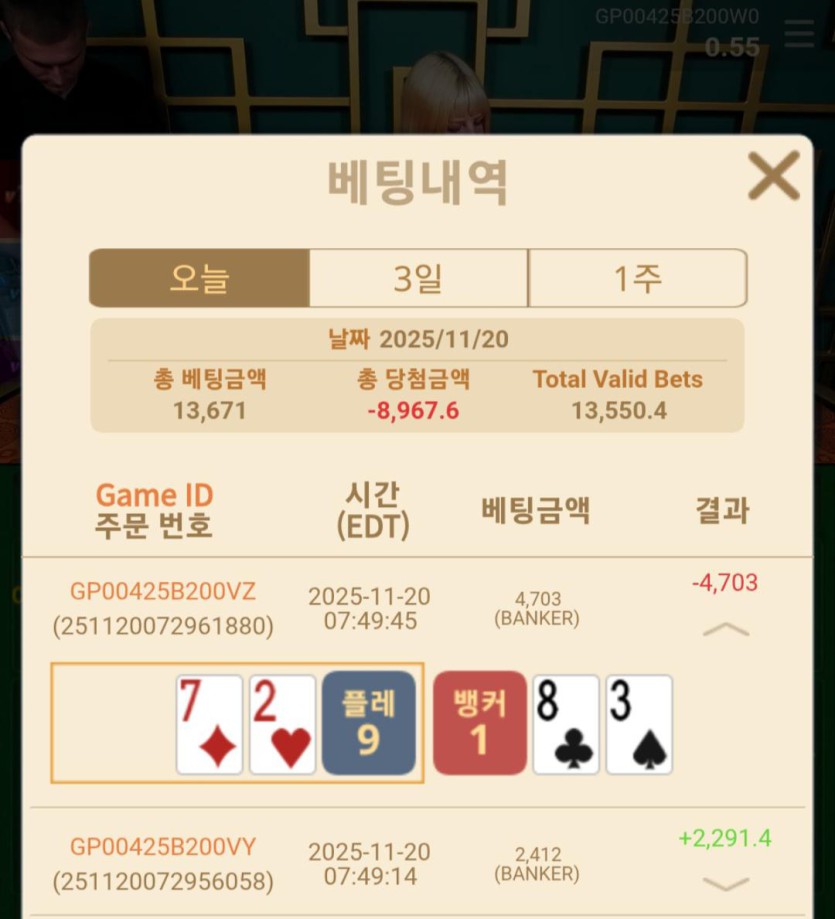This screenshot has width=835, height=919.
Task: Expand details for GP00425B200VY bet
Action: click(726, 883)
